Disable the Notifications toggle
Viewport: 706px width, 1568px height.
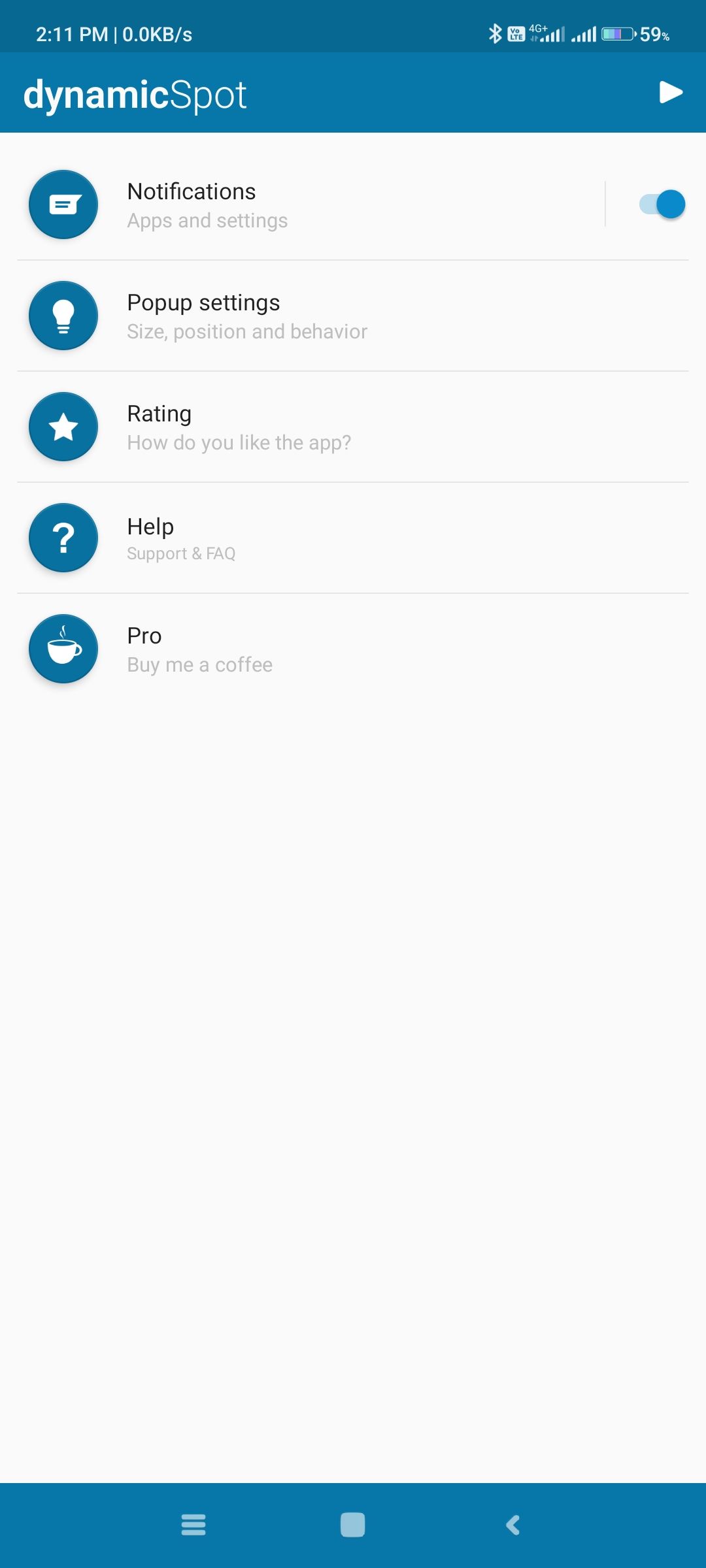coord(660,204)
